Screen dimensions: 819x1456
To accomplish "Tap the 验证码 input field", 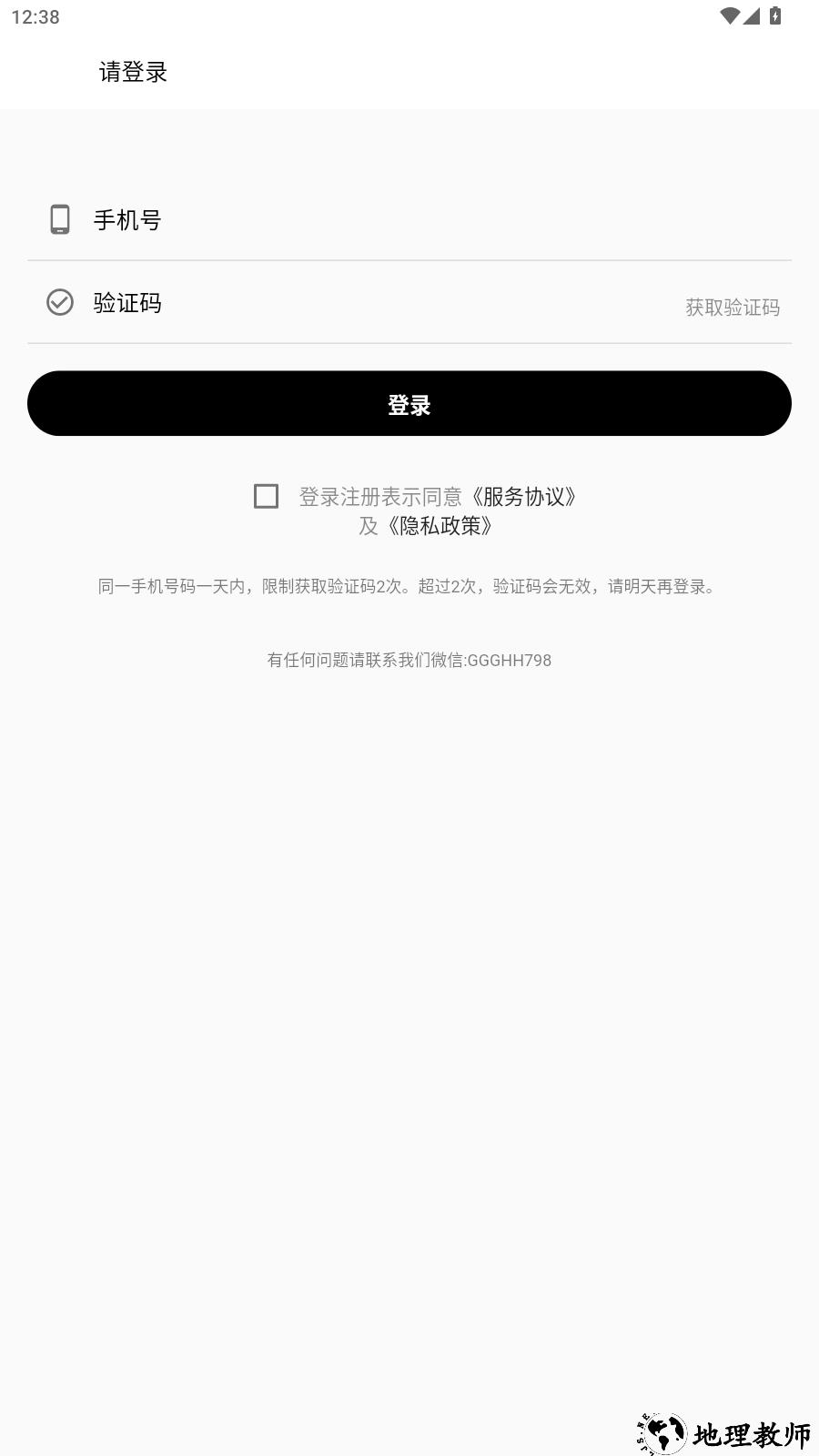I will click(364, 303).
